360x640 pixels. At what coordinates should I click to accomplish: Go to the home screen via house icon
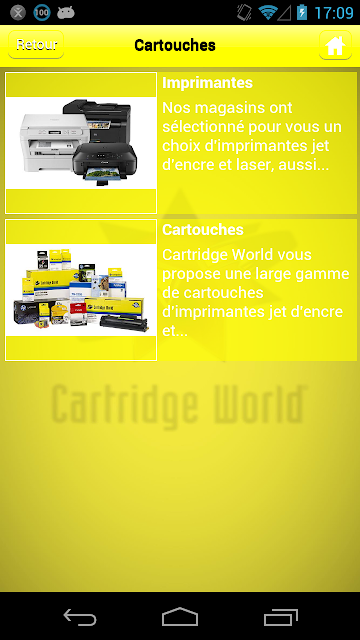[x=335, y=45]
